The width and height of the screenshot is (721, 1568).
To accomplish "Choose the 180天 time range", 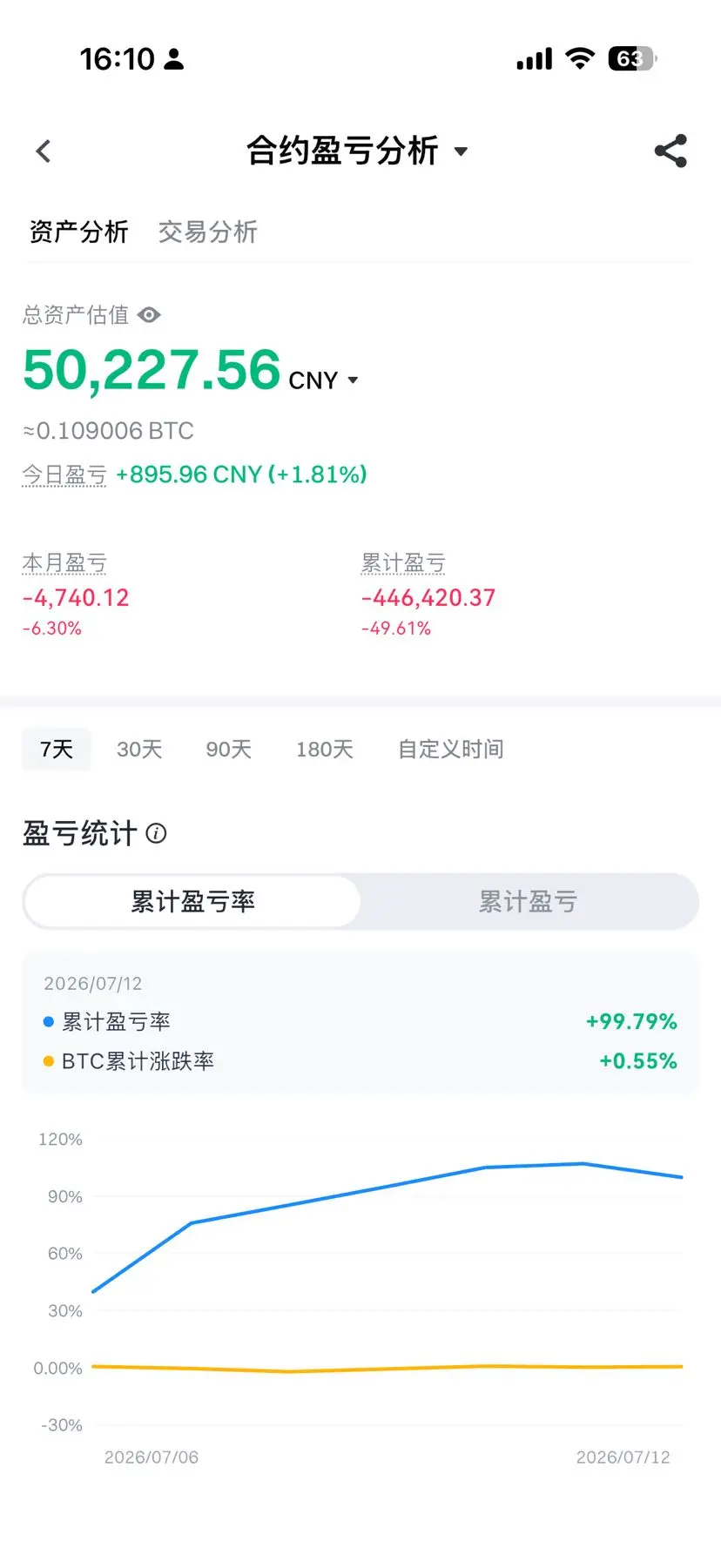I will tap(325, 749).
